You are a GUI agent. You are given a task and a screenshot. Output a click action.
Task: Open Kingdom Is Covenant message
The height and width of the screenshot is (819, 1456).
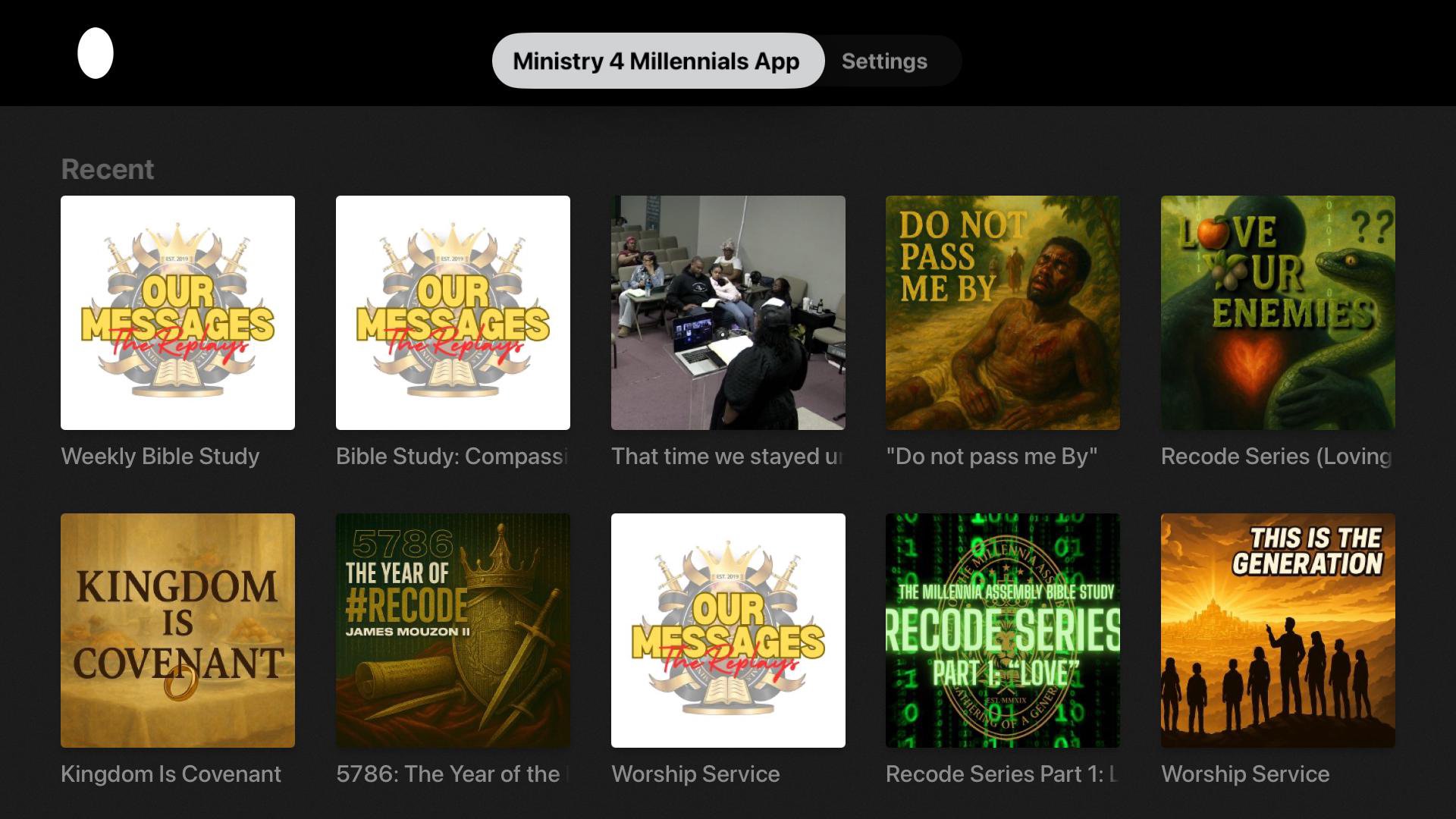point(177,630)
